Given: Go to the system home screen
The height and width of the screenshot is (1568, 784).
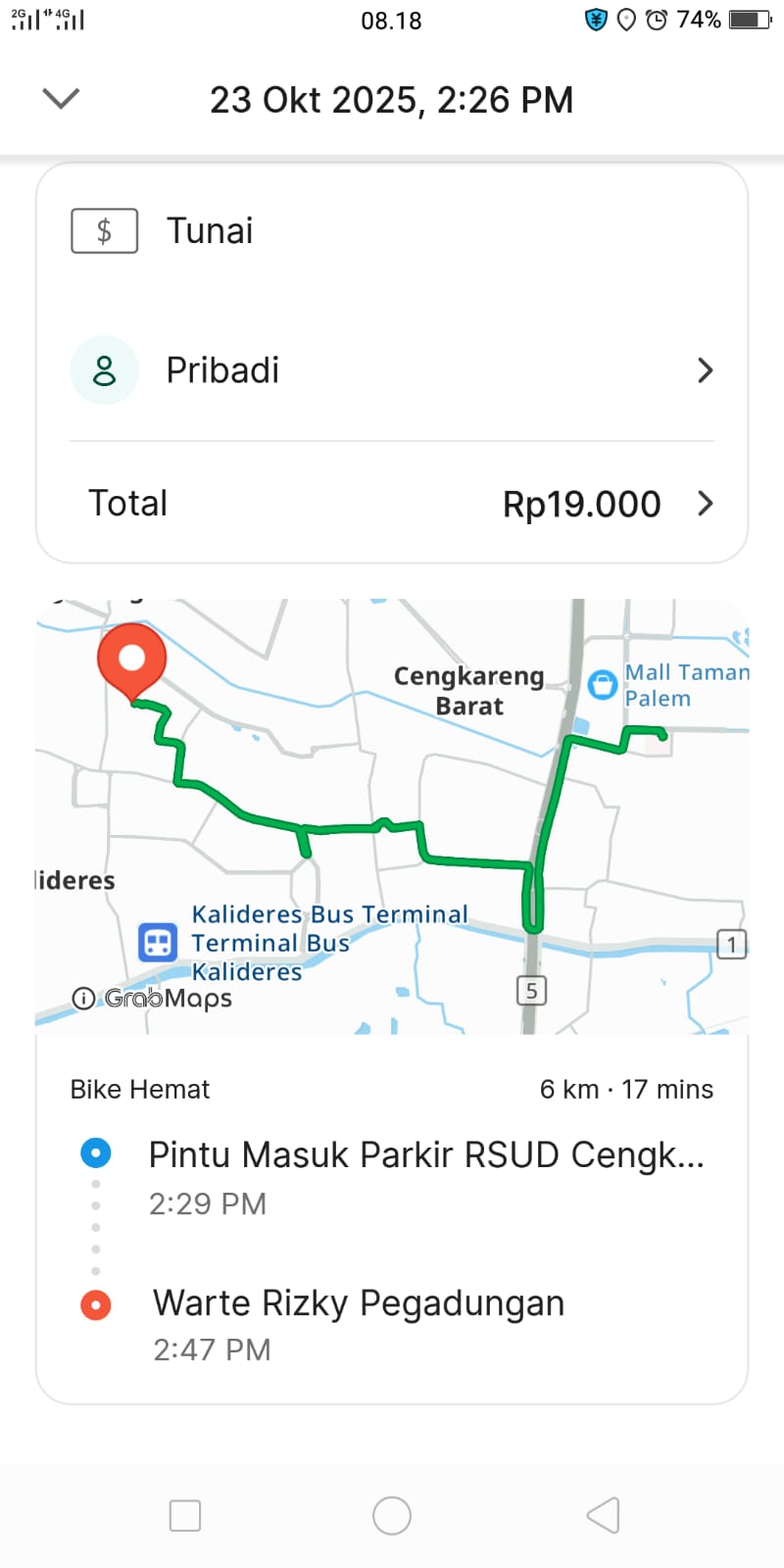Looking at the screenshot, I should tap(392, 1515).
